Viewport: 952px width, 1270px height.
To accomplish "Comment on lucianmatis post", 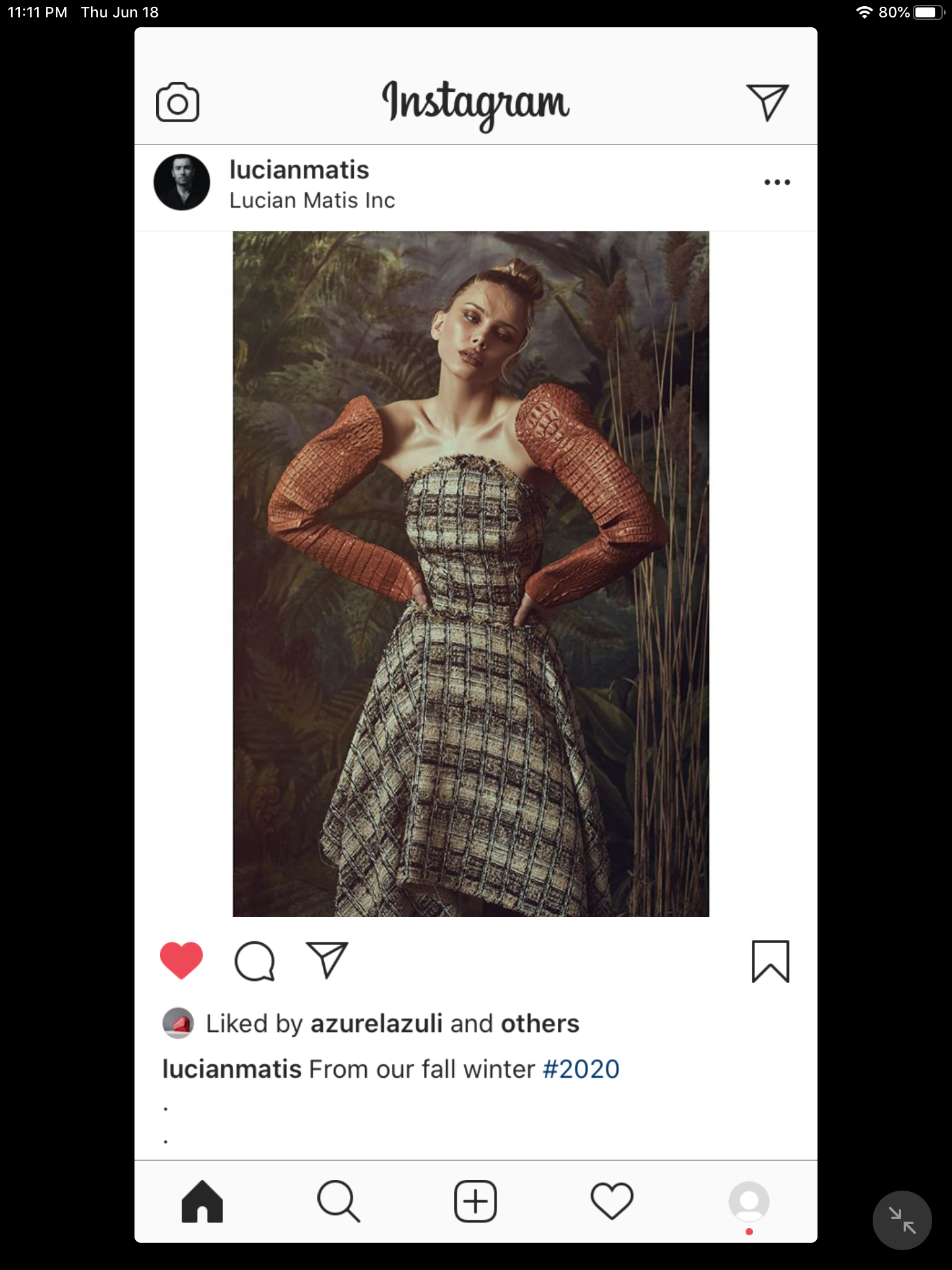I will tap(254, 961).
